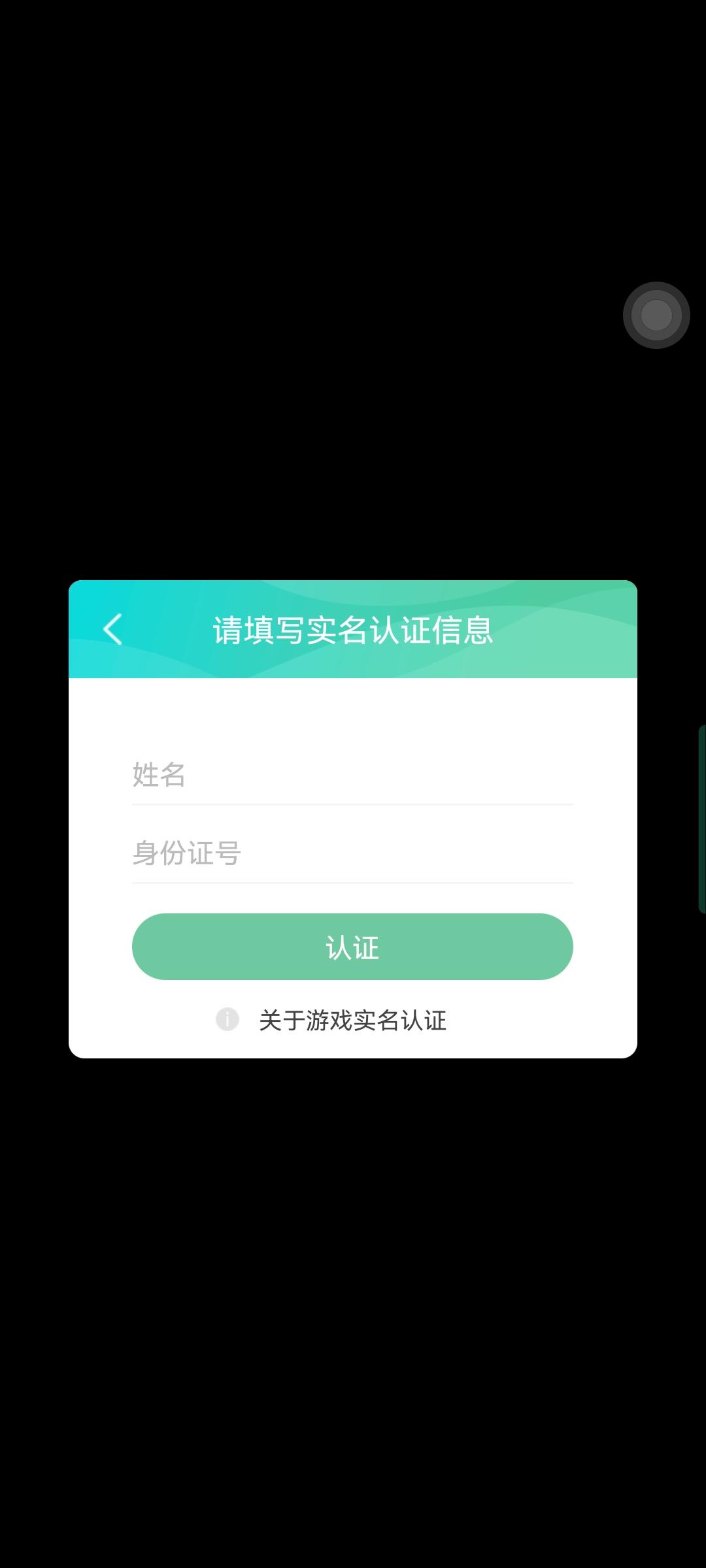Viewport: 706px width, 1568px height.
Task: Click the dialog title 请填写实名认证信息
Action: pyautogui.click(x=353, y=629)
